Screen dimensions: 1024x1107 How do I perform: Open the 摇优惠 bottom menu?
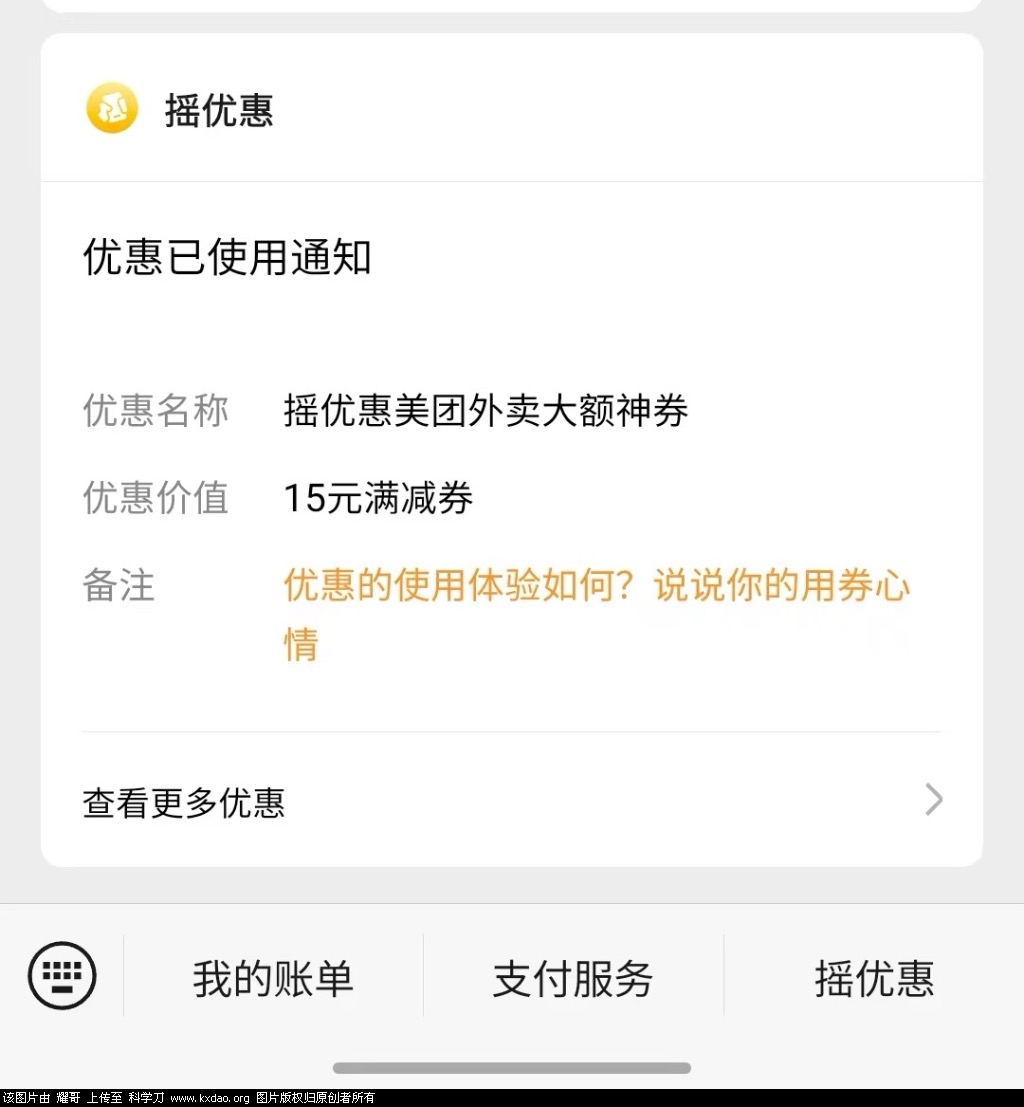(x=874, y=977)
